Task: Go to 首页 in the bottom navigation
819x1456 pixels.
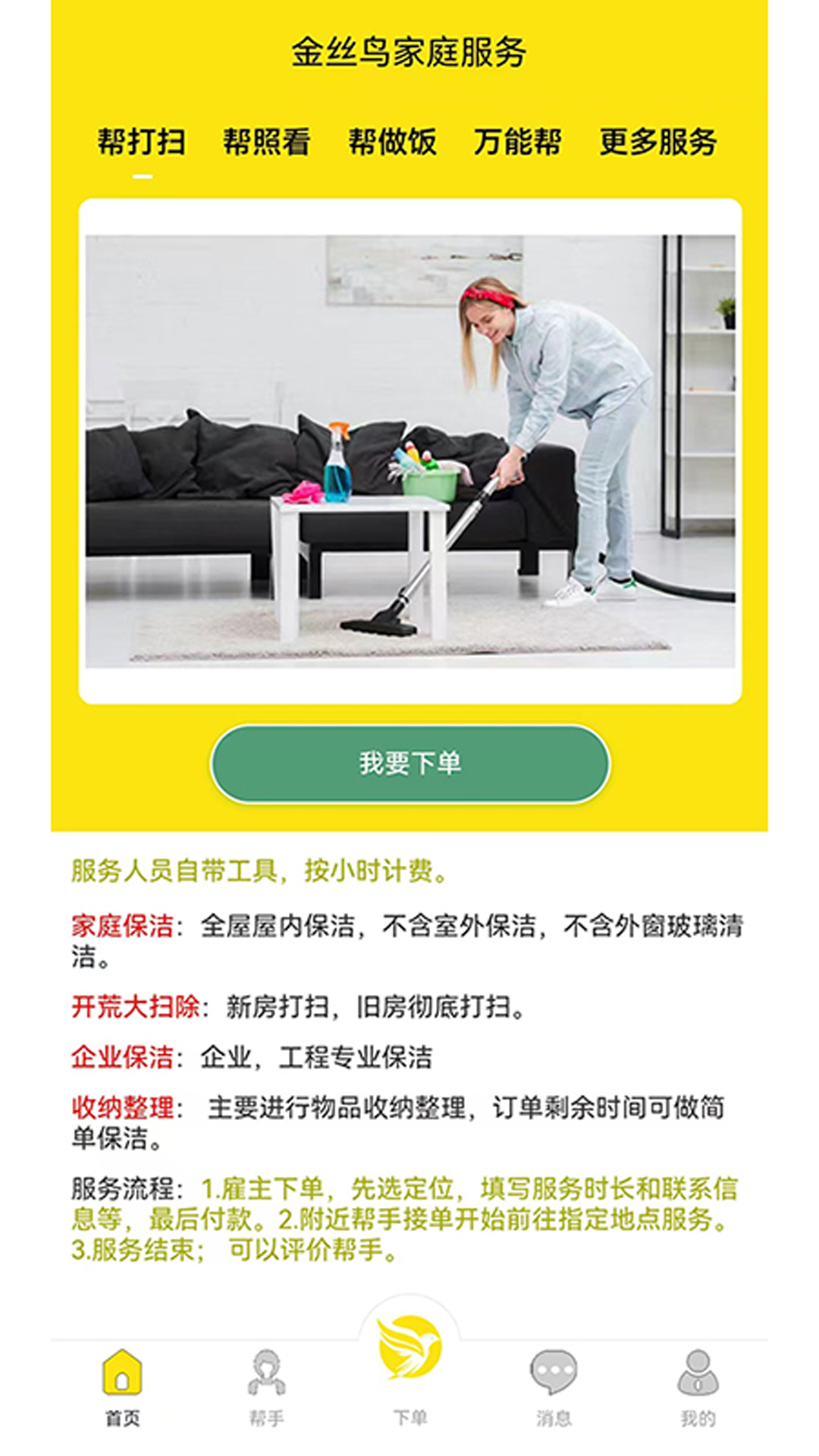Action: tap(122, 1386)
